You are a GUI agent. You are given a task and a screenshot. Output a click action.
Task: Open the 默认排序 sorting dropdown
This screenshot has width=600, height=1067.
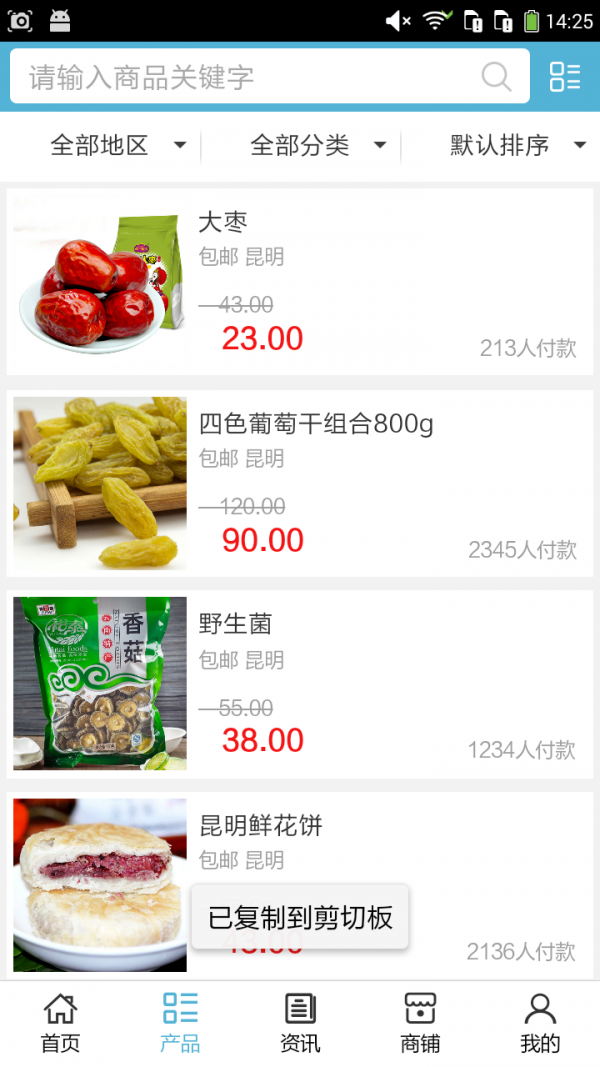(x=517, y=146)
